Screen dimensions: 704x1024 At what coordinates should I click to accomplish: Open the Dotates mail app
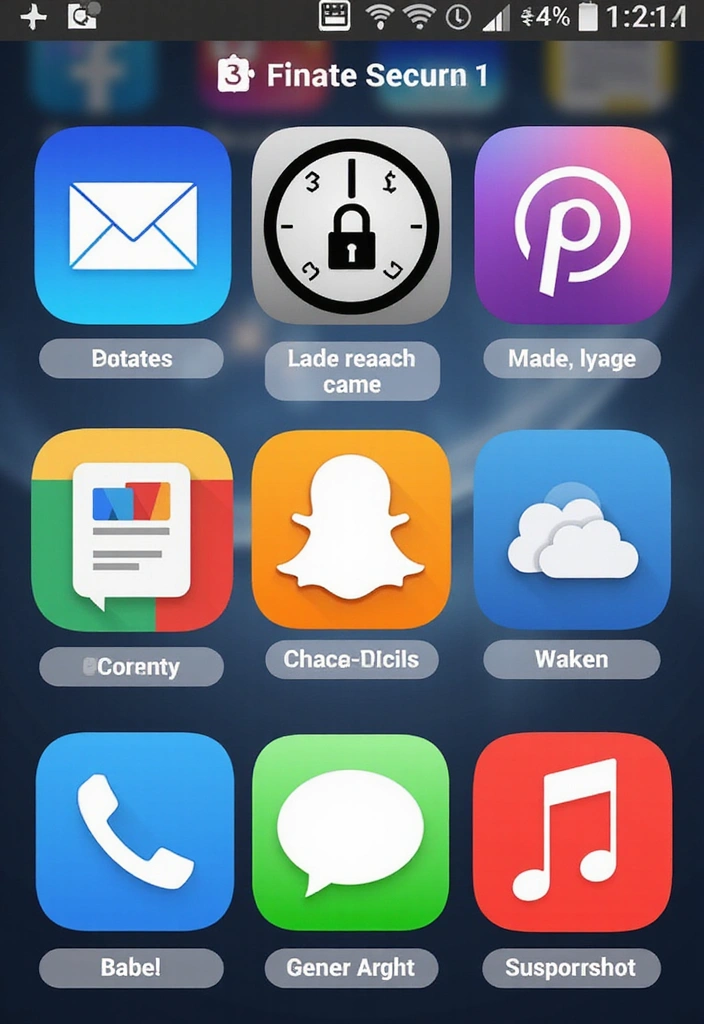pyautogui.click(x=133, y=226)
